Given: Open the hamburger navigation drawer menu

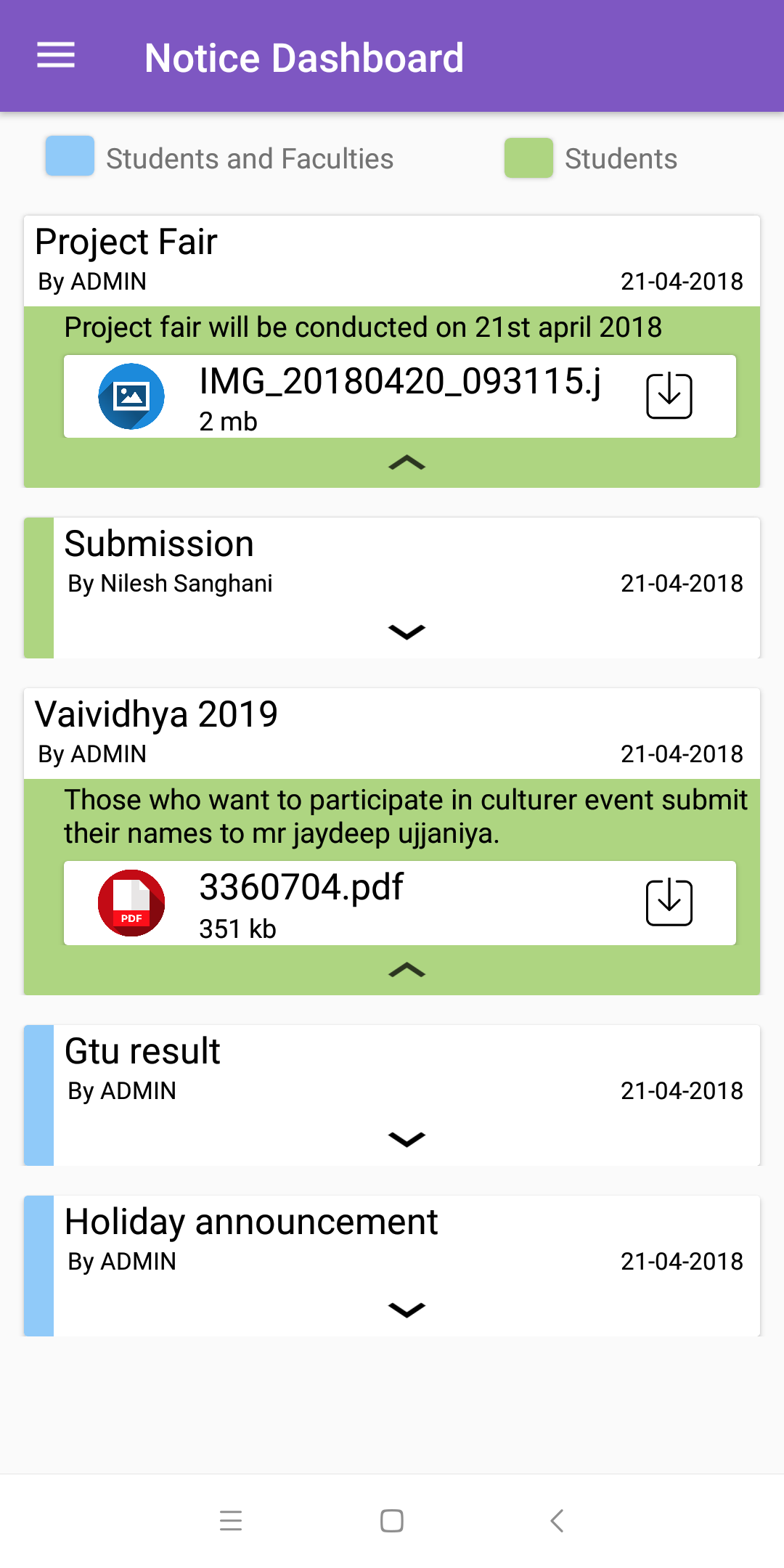Looking at the screenshot, I should coord(56,56).
